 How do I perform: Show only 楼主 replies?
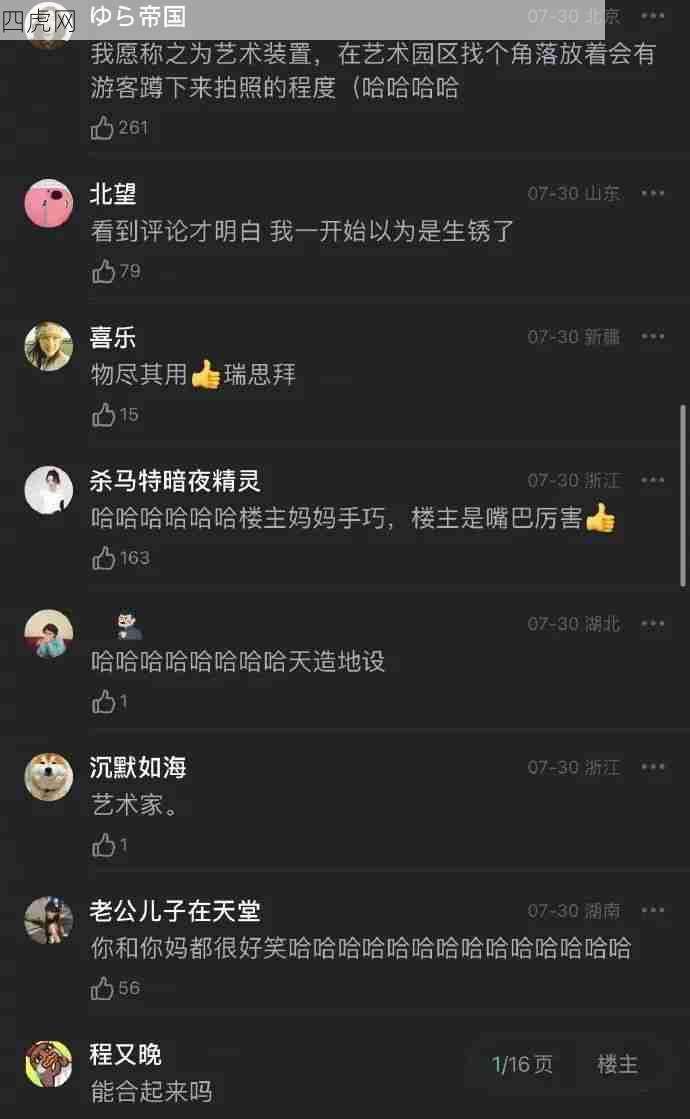617,1065
